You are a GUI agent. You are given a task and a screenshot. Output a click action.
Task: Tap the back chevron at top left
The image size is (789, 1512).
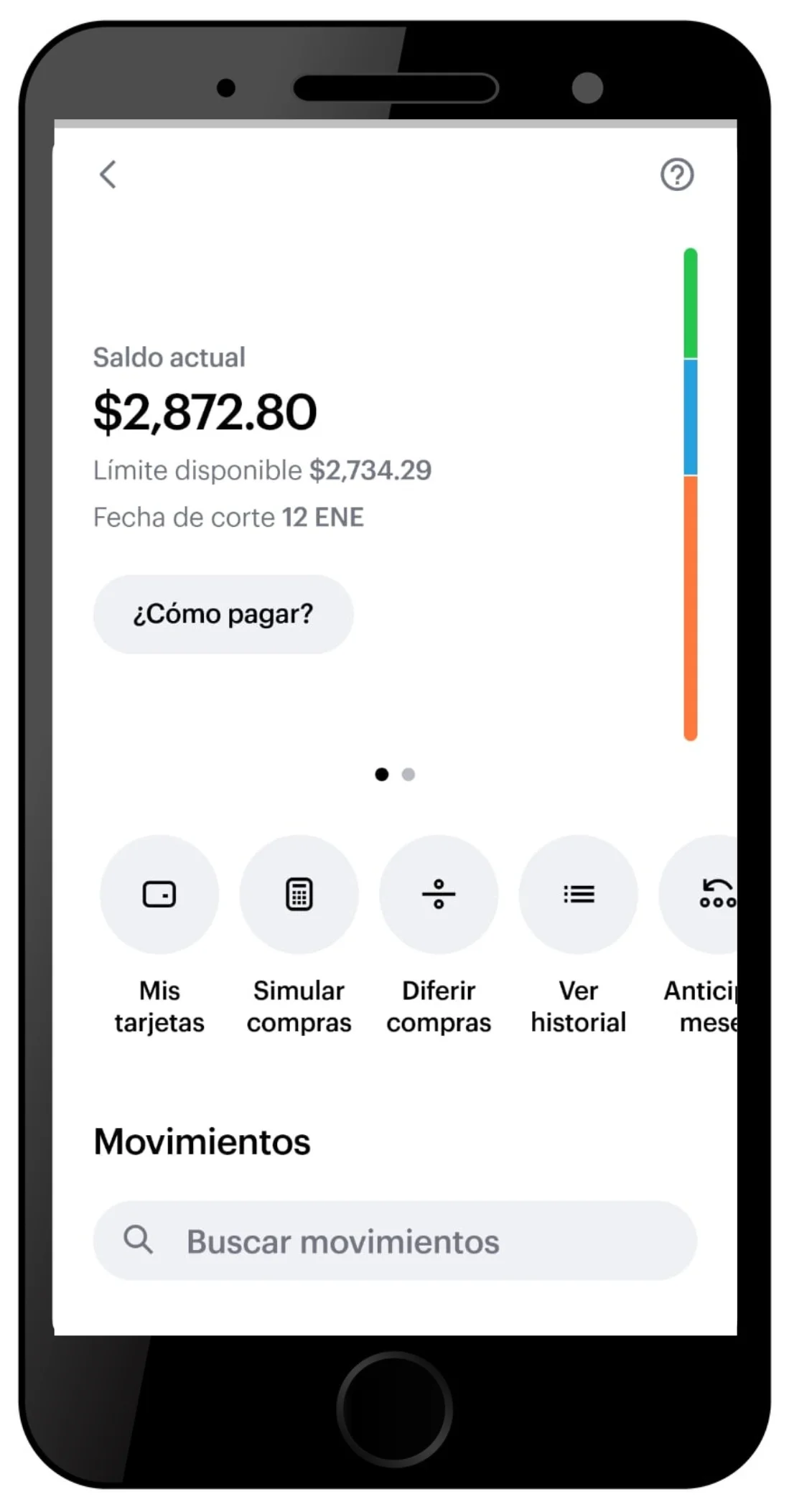(108, 174)
